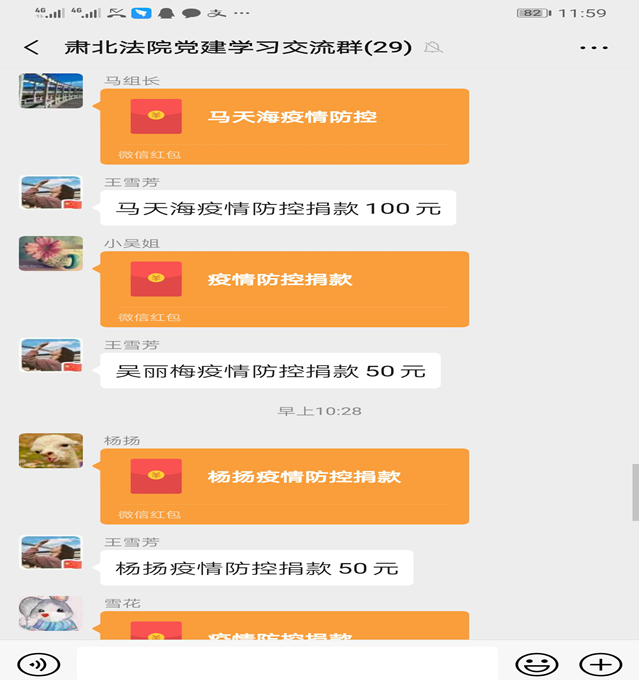The image size is (639, 680).
Task: Open 小吴姐's red packet 疫情防控捐款
Action: tap(284, 288)
